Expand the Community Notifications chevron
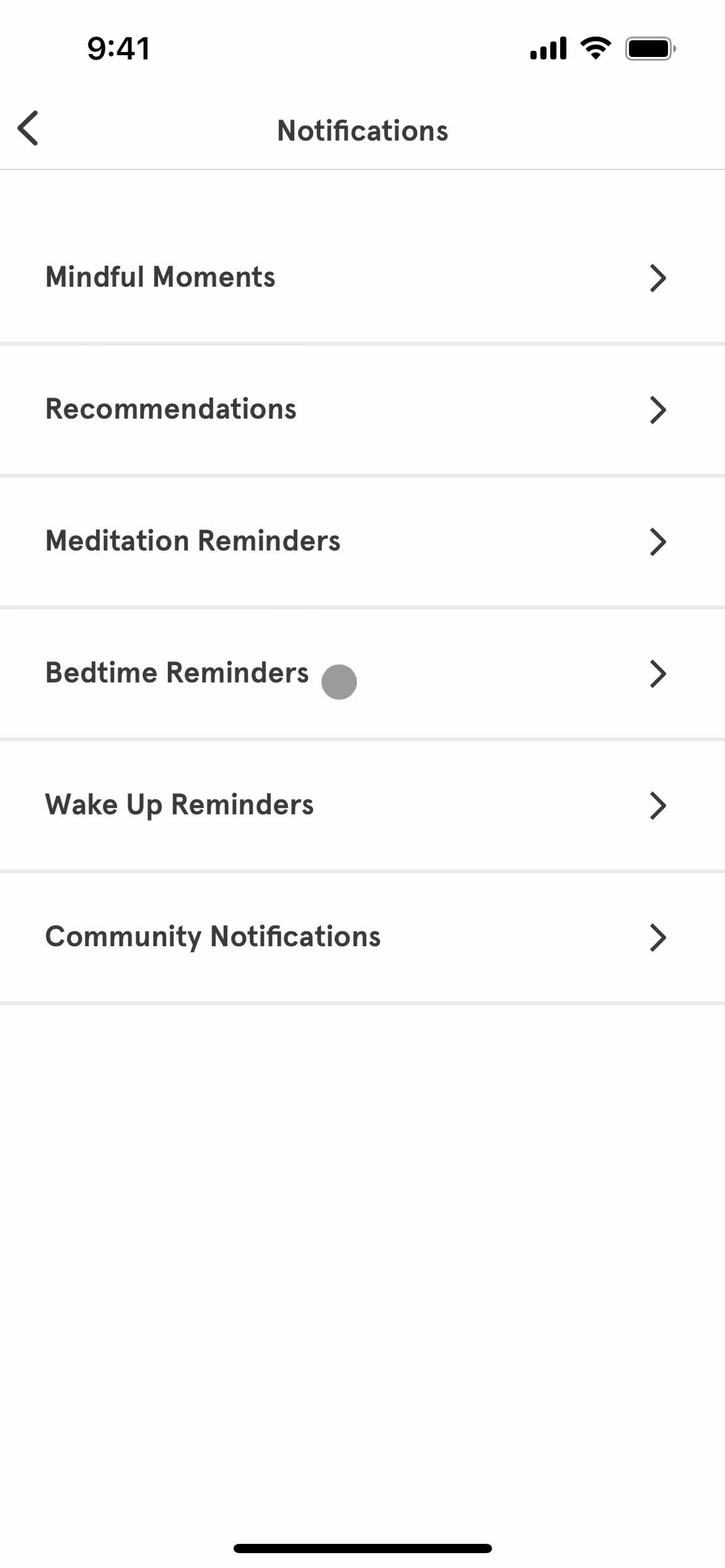725x1568 pixels. 659,938
